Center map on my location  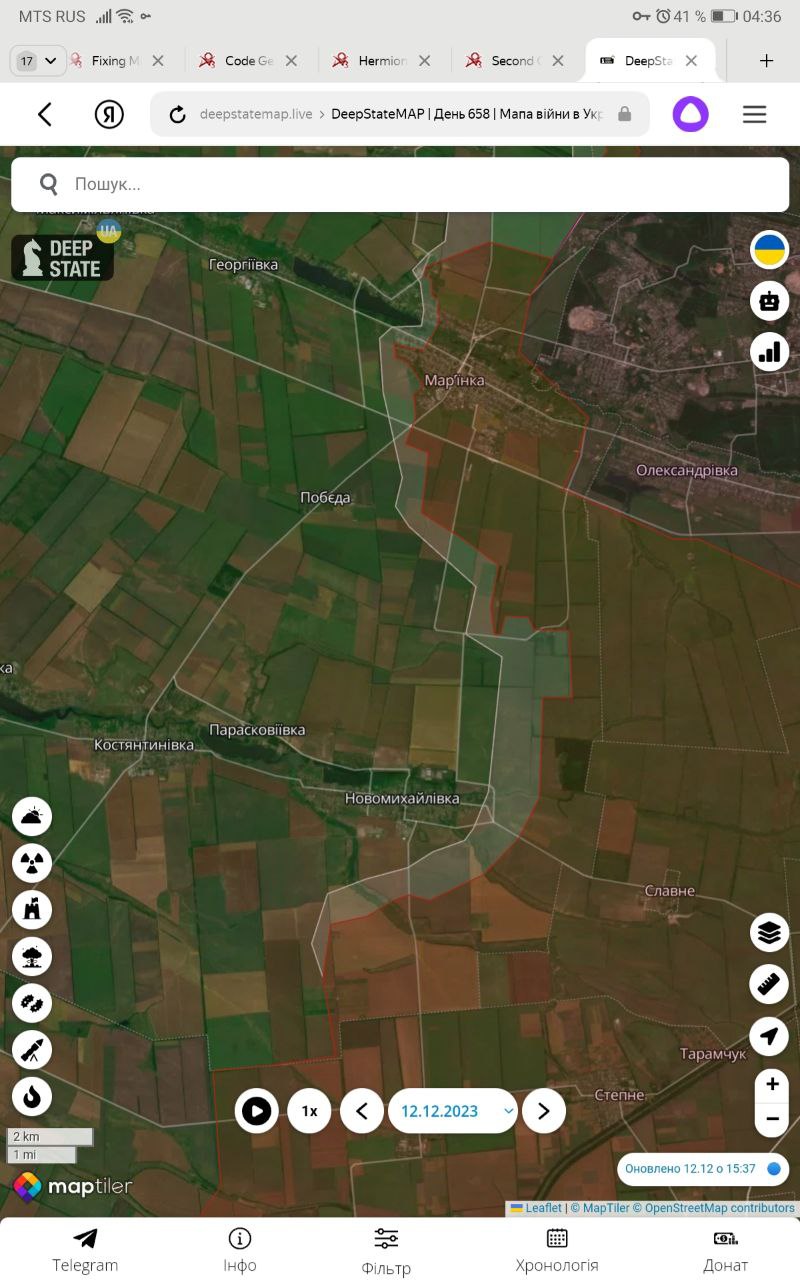(x=769, y=1037)
